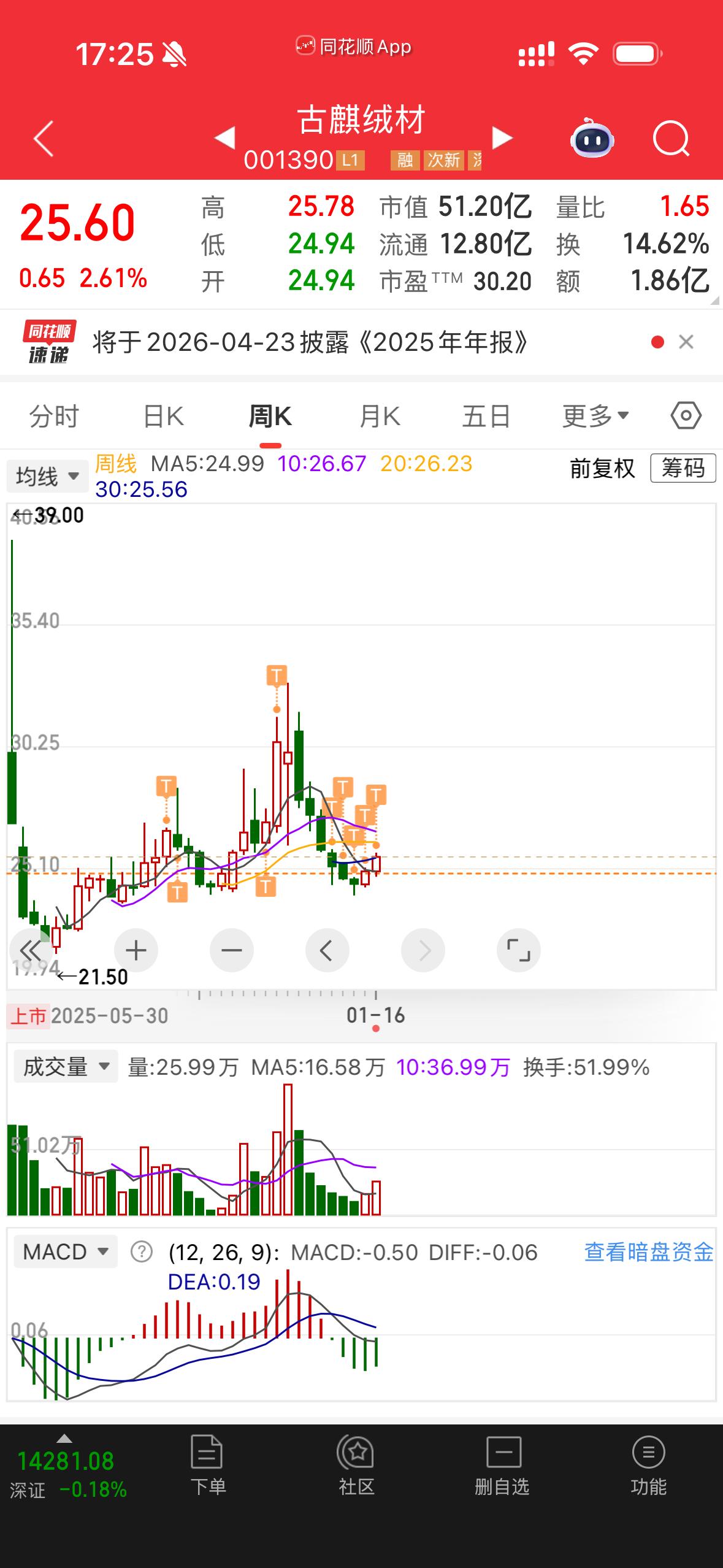723x1568 pixels.
Task: Expand chart to fullscreen with corner icon
Action: coord(518,950)
